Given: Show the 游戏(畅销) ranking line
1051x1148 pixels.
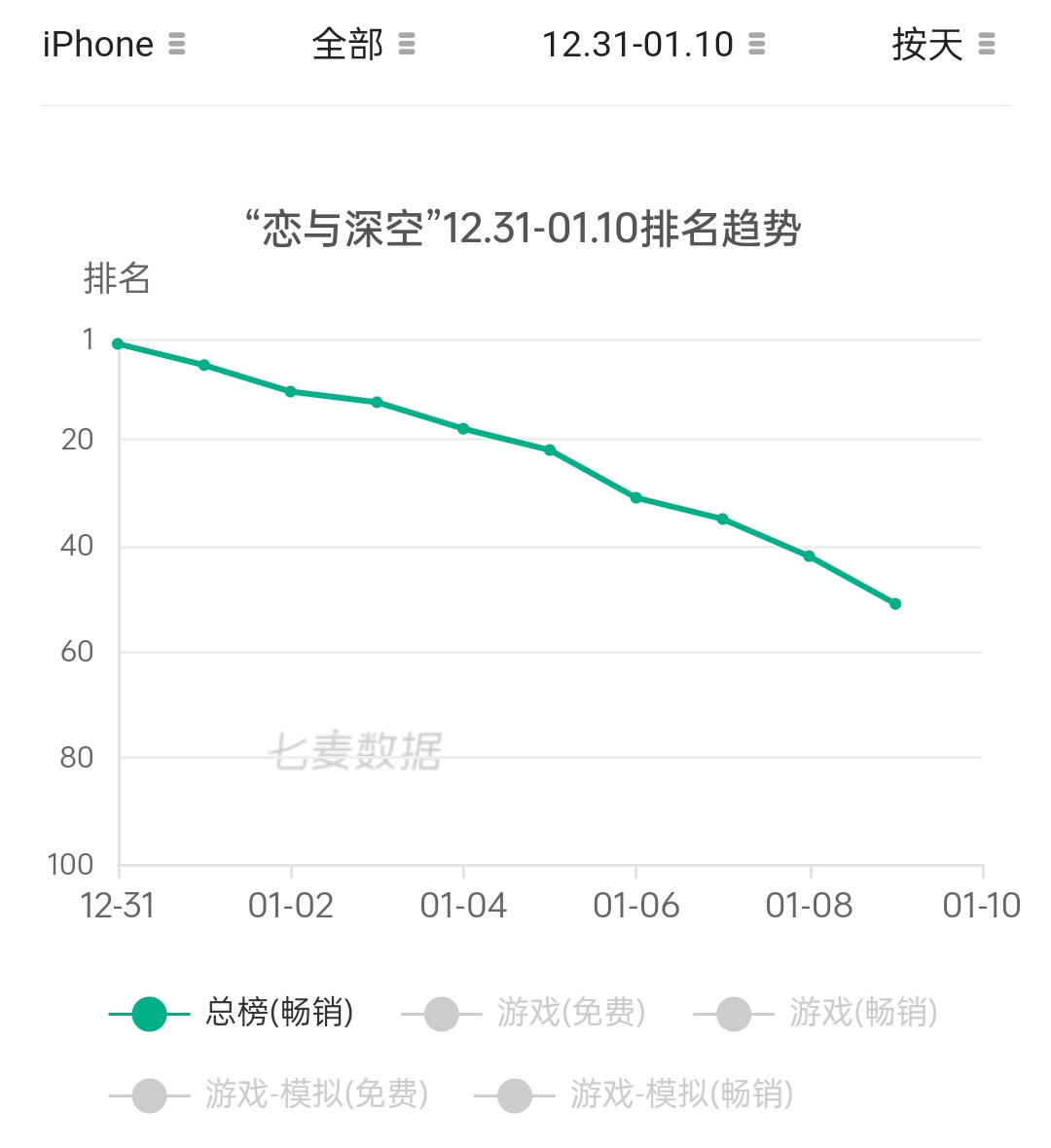Looking at the screenshot, I should click(x=815, y=1014).
